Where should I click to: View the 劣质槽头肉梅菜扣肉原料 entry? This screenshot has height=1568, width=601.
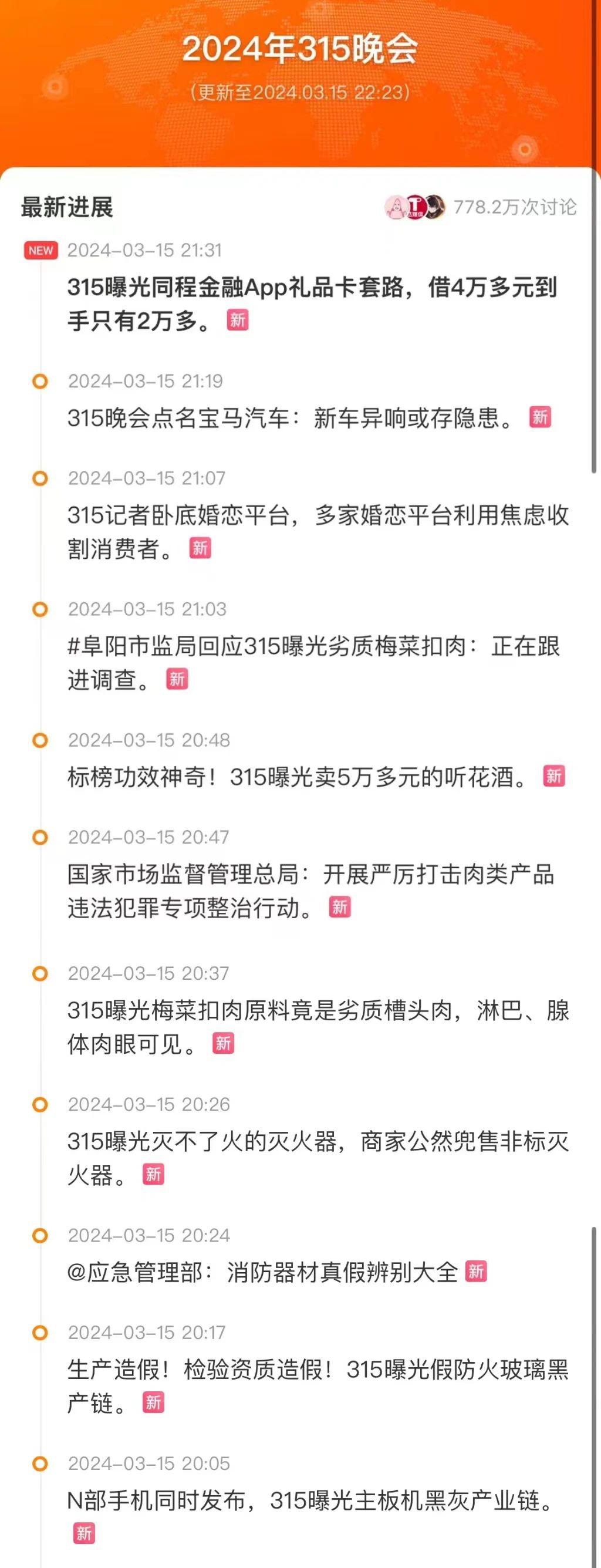tap(318, 1027)
